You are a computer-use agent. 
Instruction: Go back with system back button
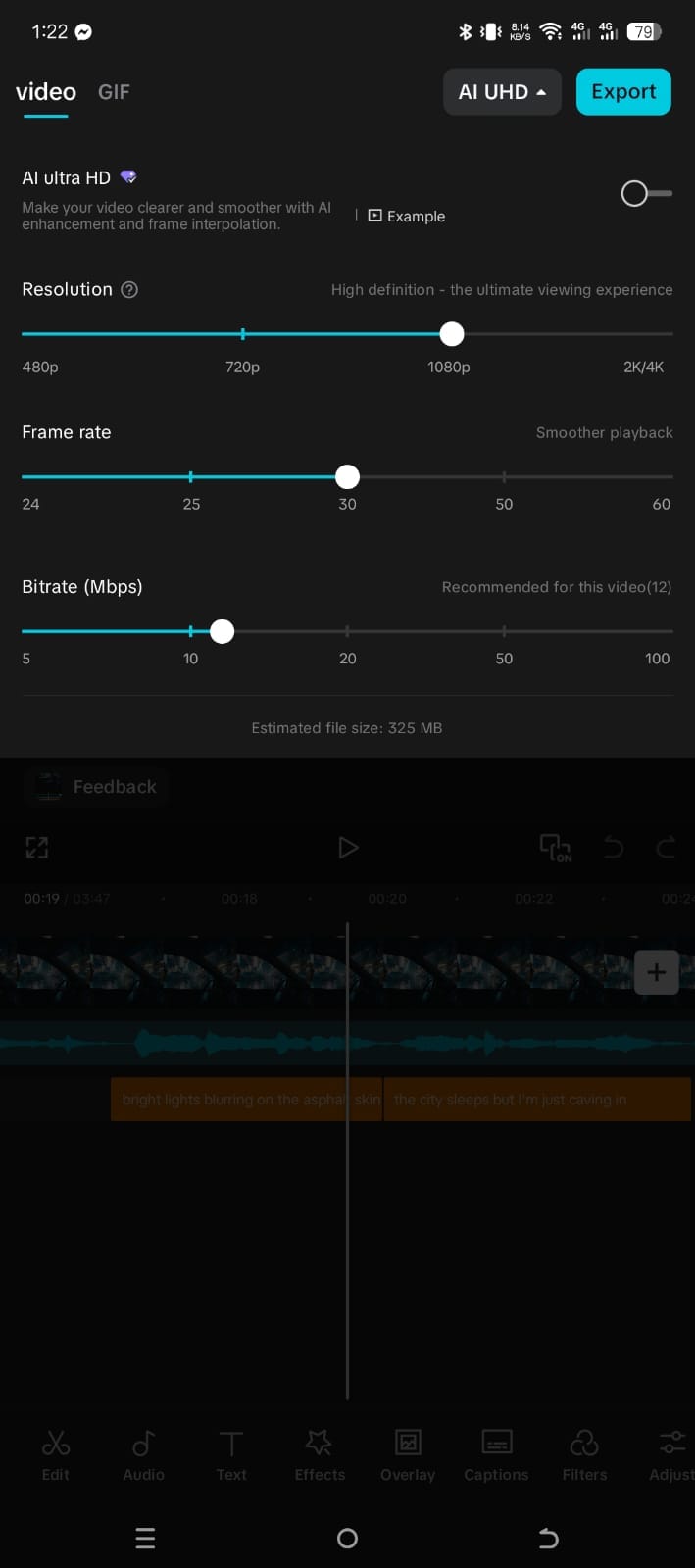coord(549,1539)
